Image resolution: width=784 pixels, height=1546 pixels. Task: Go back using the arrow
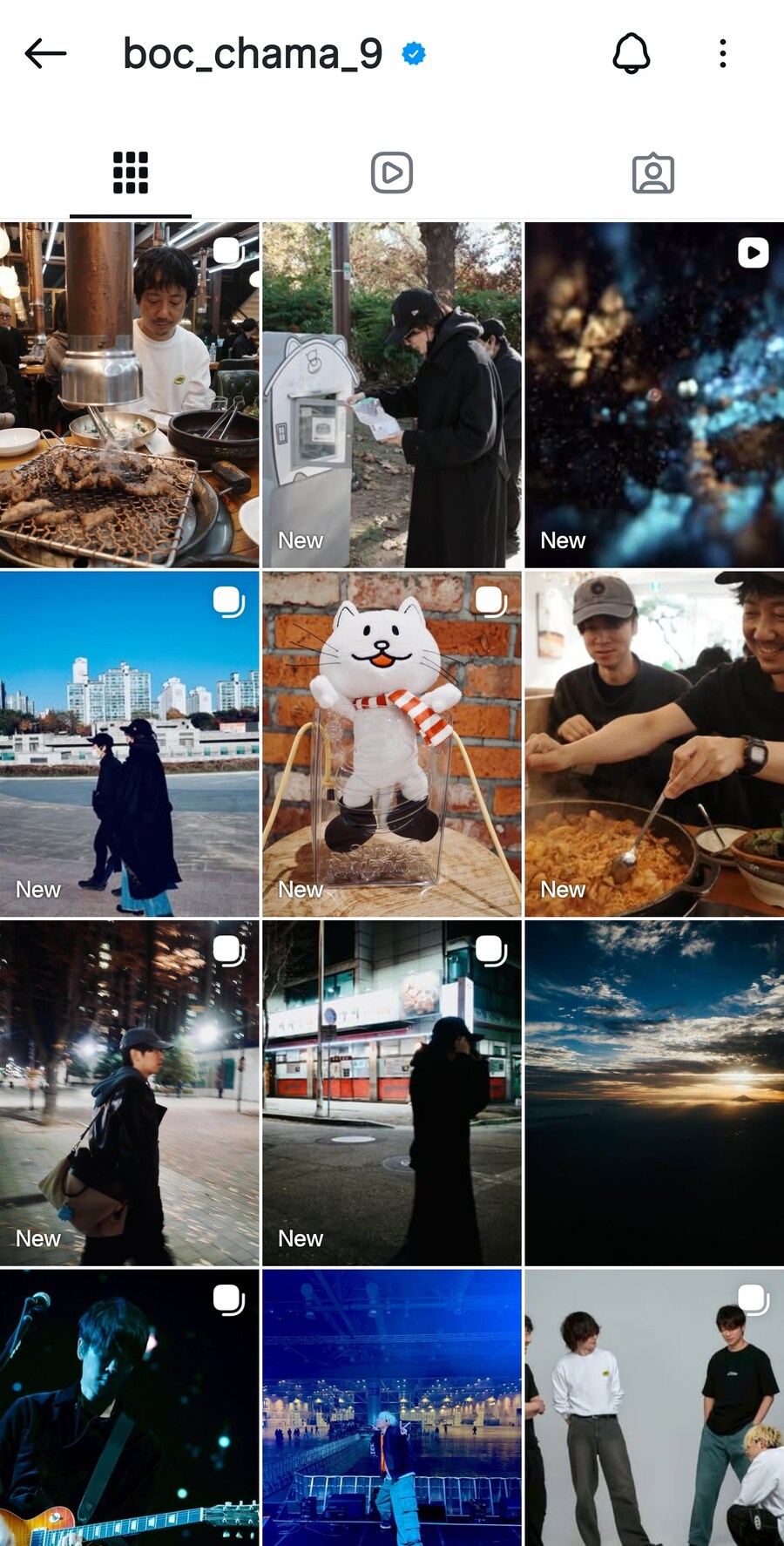(x=46, y=54)
